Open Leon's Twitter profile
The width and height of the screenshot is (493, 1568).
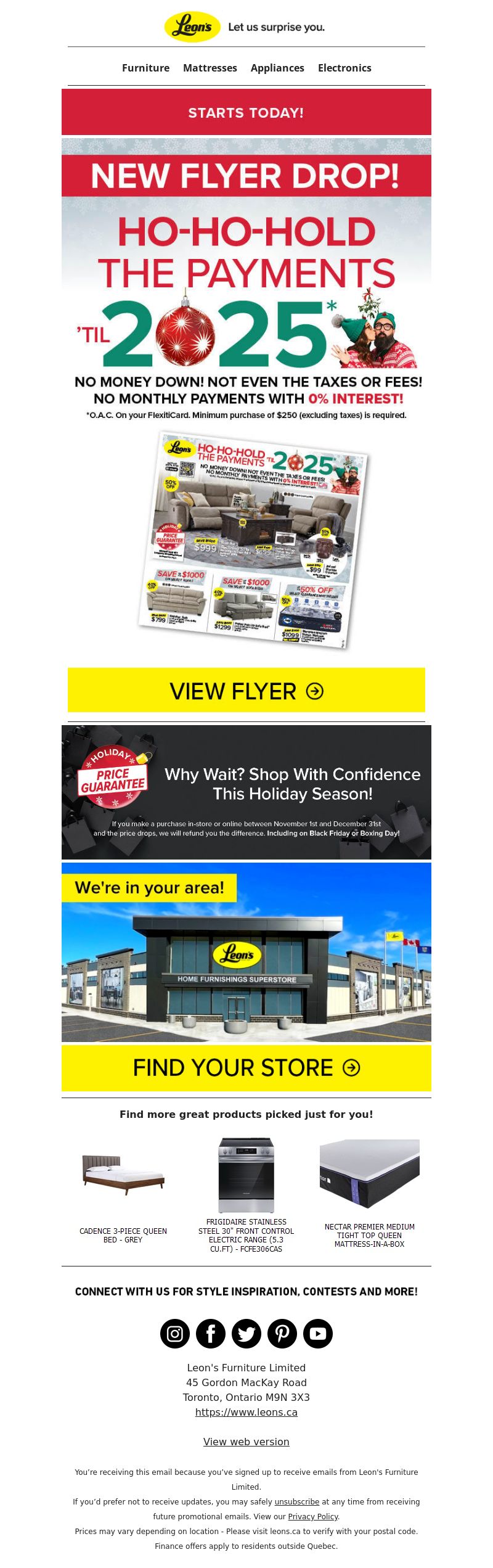pyautogui.click(x=246, y=1334)
